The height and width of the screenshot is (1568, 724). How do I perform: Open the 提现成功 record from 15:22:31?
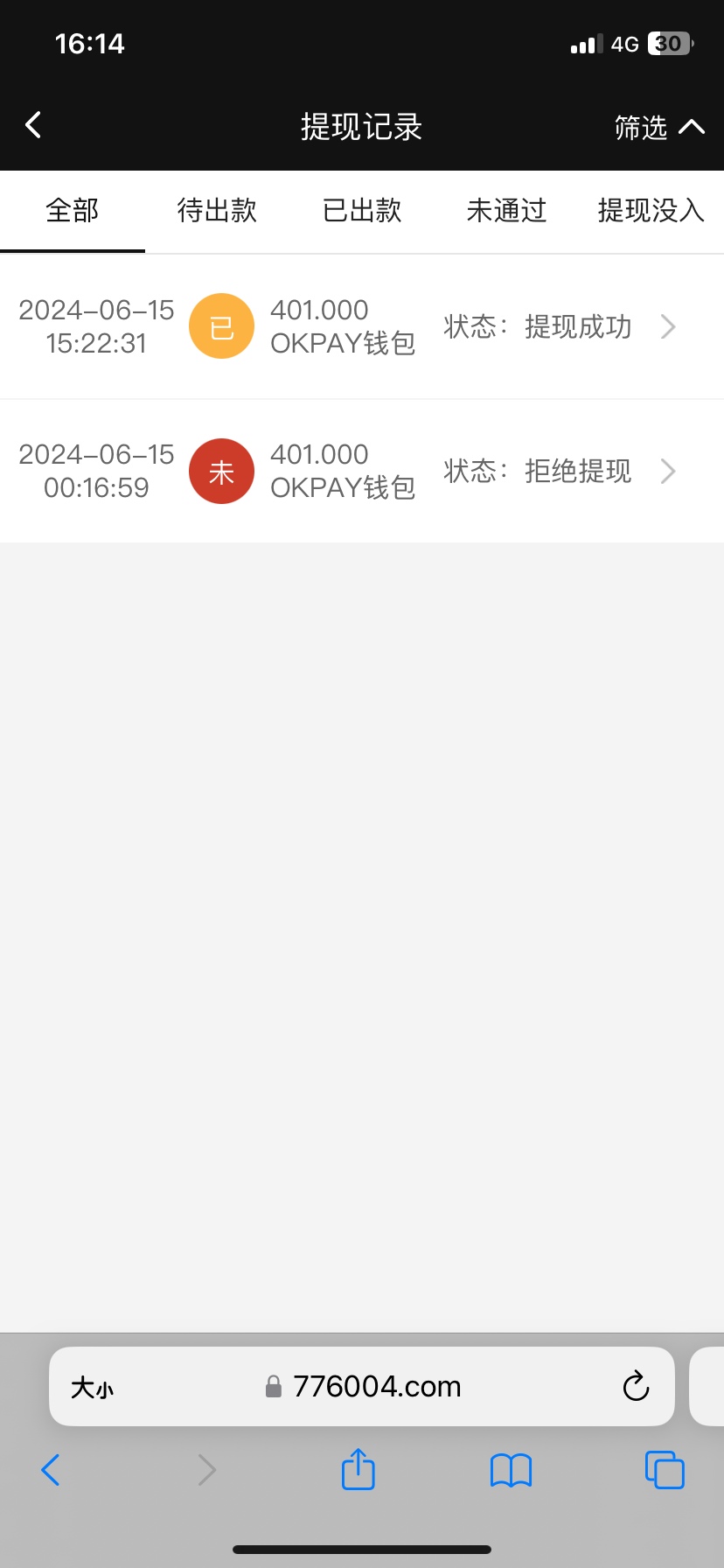tap(362, 326)
